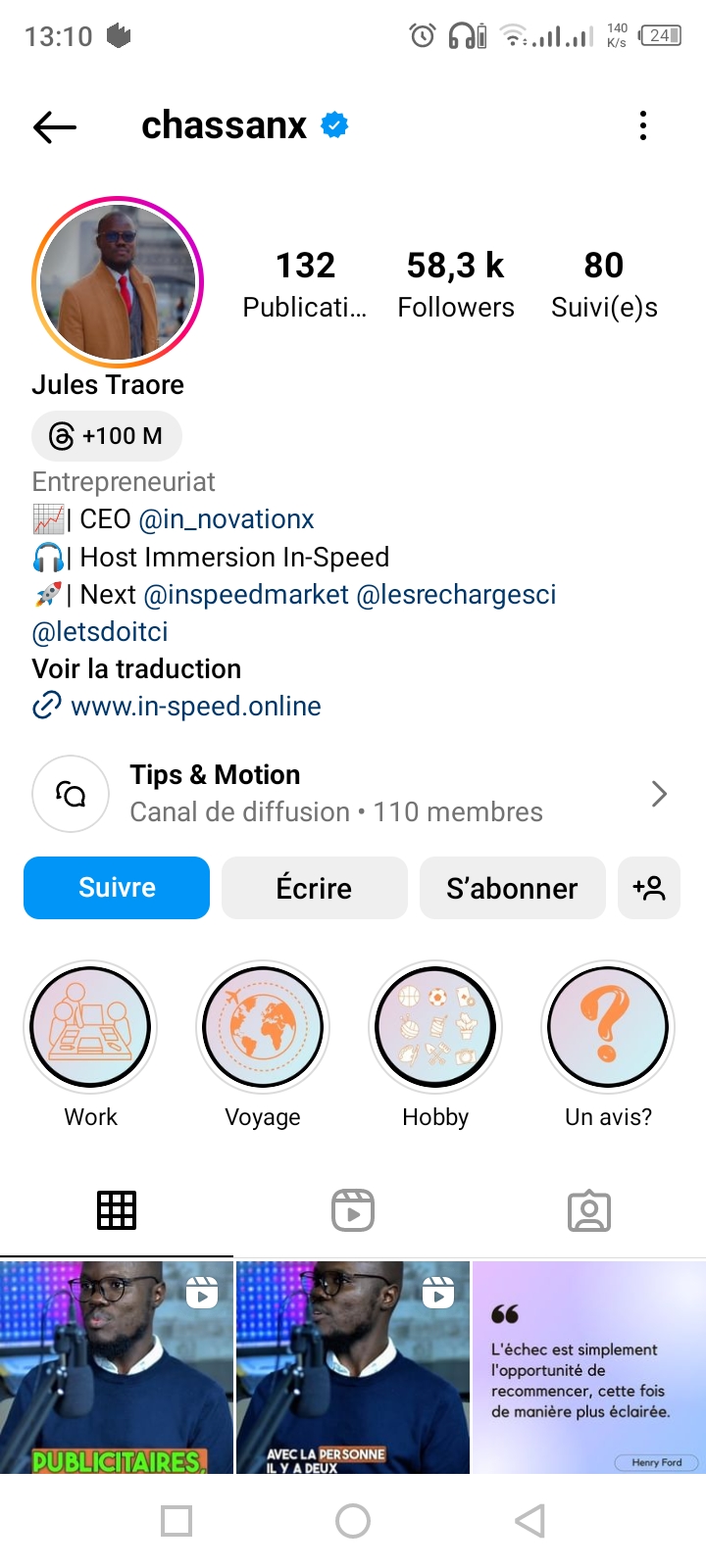The image size is (706, 1568).
Task: Open the www.in-speed.online link
Action: [x=195, y=707]
